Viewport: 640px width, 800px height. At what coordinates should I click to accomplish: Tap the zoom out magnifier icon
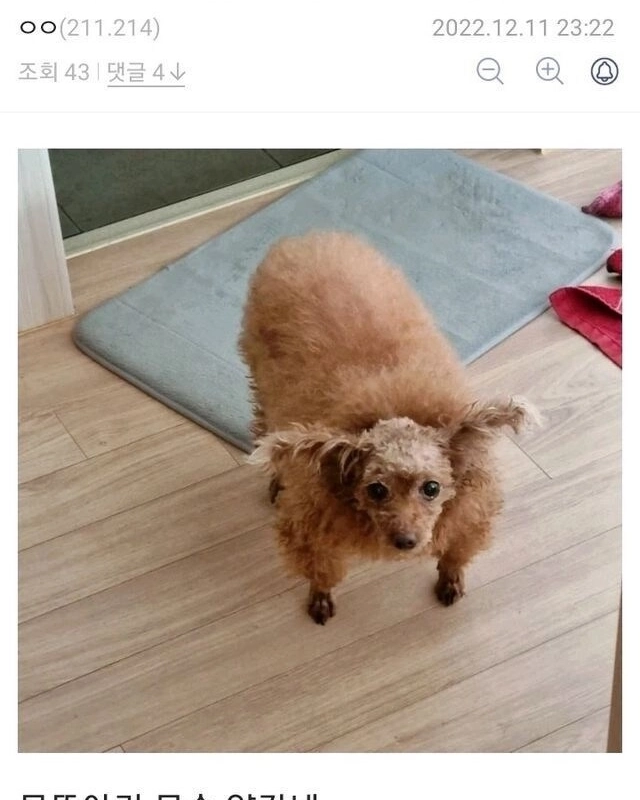click(x=489, y=71)
